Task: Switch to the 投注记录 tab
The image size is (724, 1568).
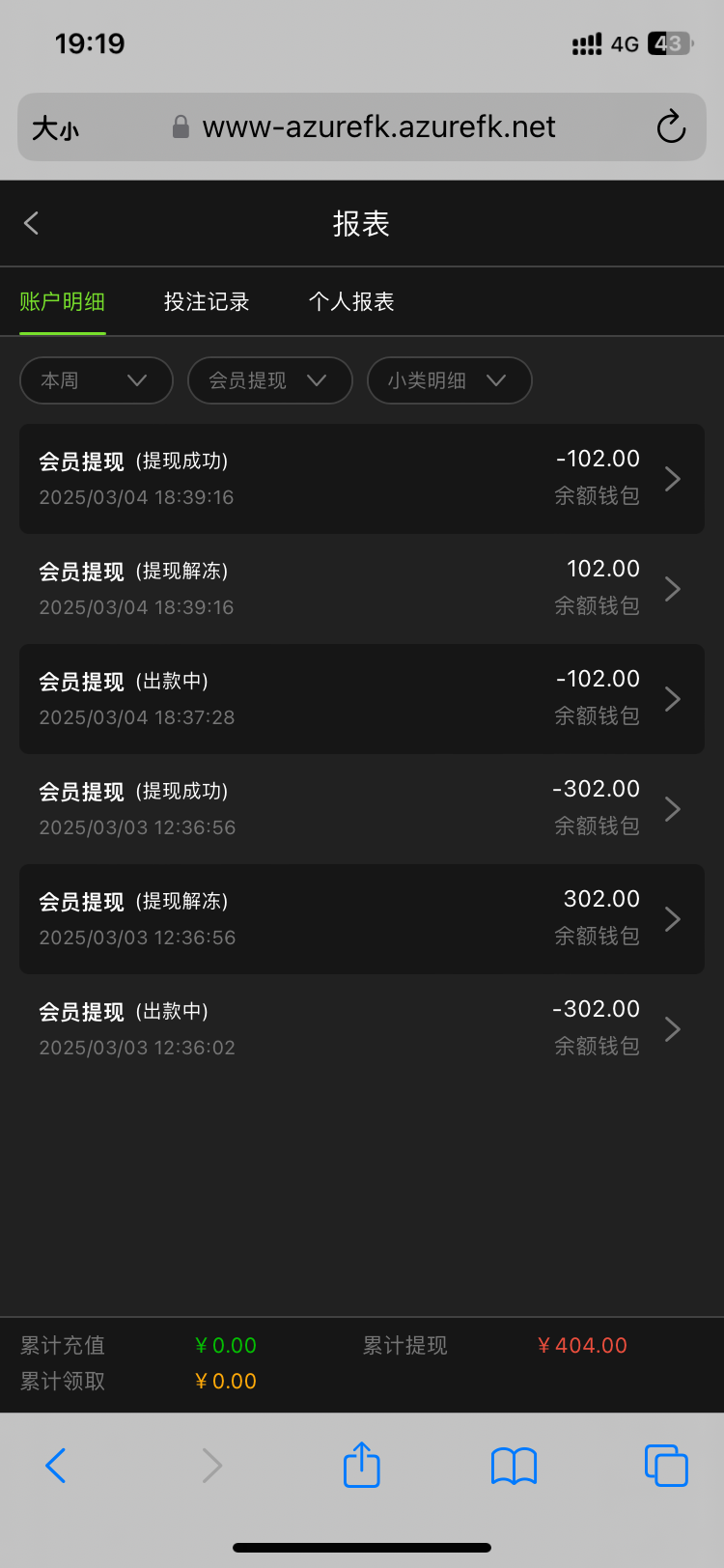Action: (x=207, y=302)
